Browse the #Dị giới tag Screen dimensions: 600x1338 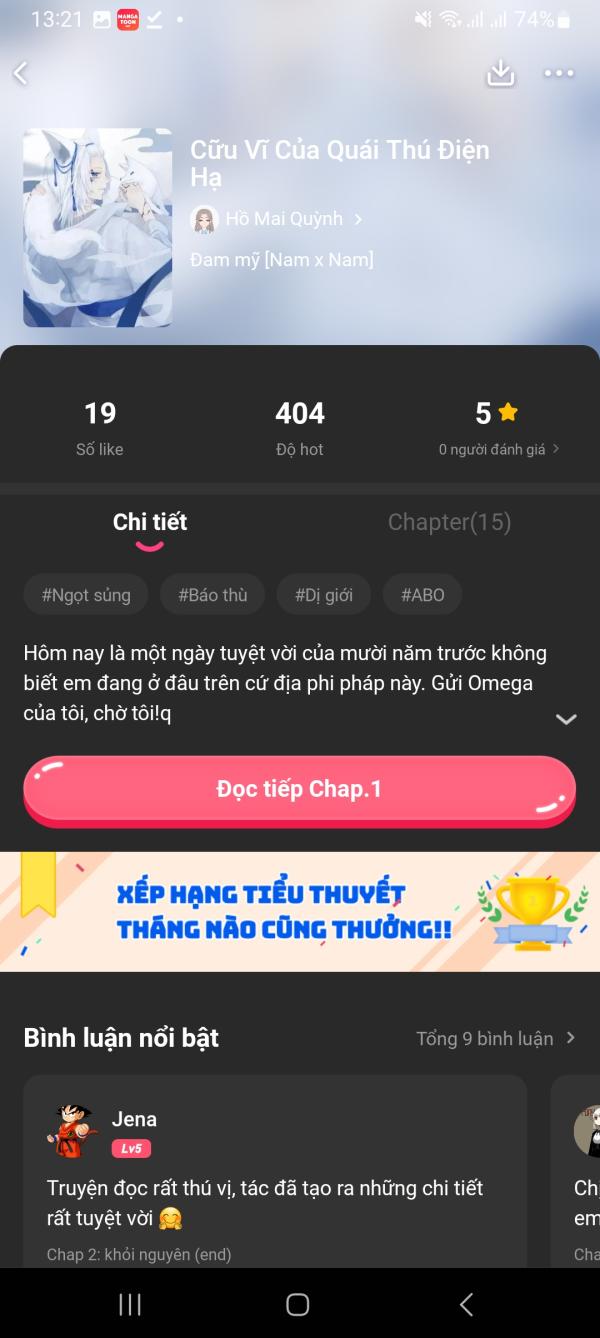(323, 595)
